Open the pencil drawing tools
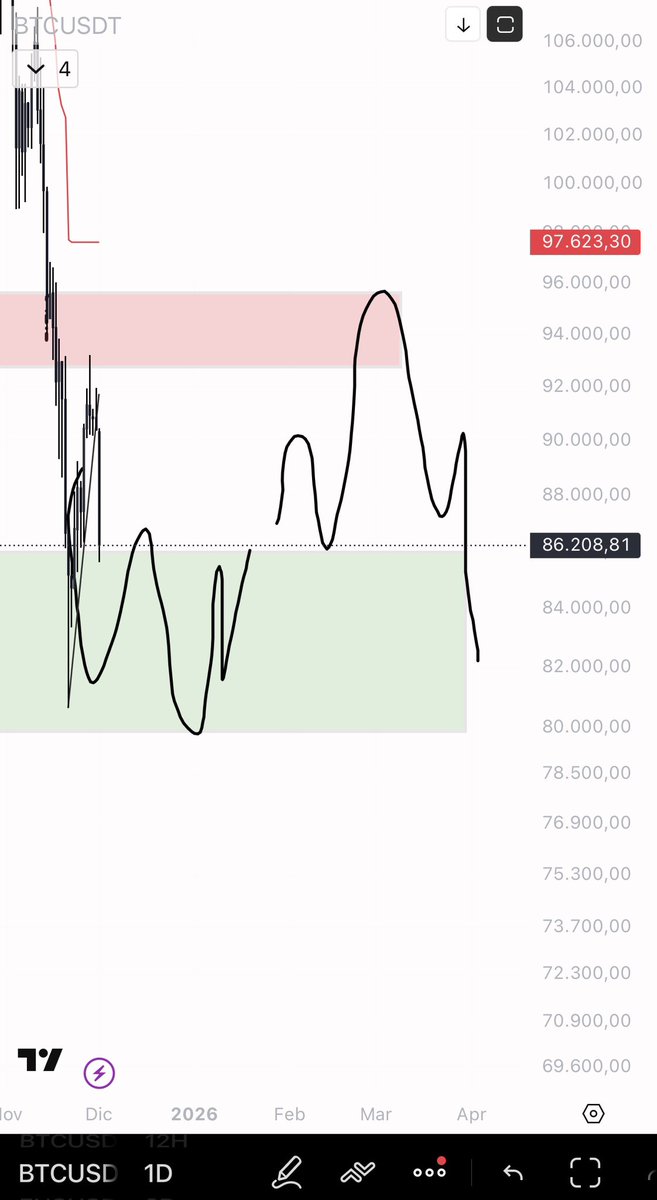The image size is (657, 1200). (288, 1172)
